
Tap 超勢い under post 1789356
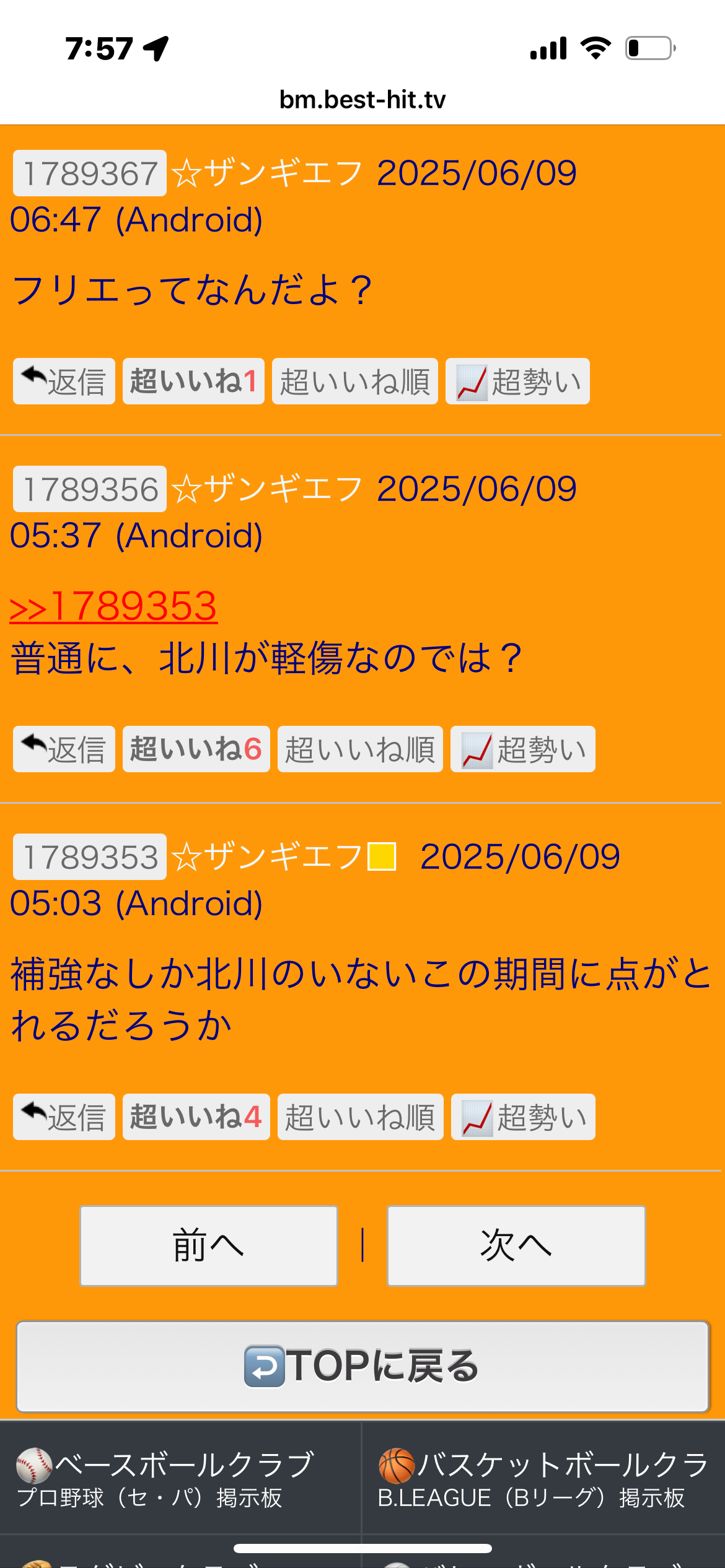[x=522, y=749]
